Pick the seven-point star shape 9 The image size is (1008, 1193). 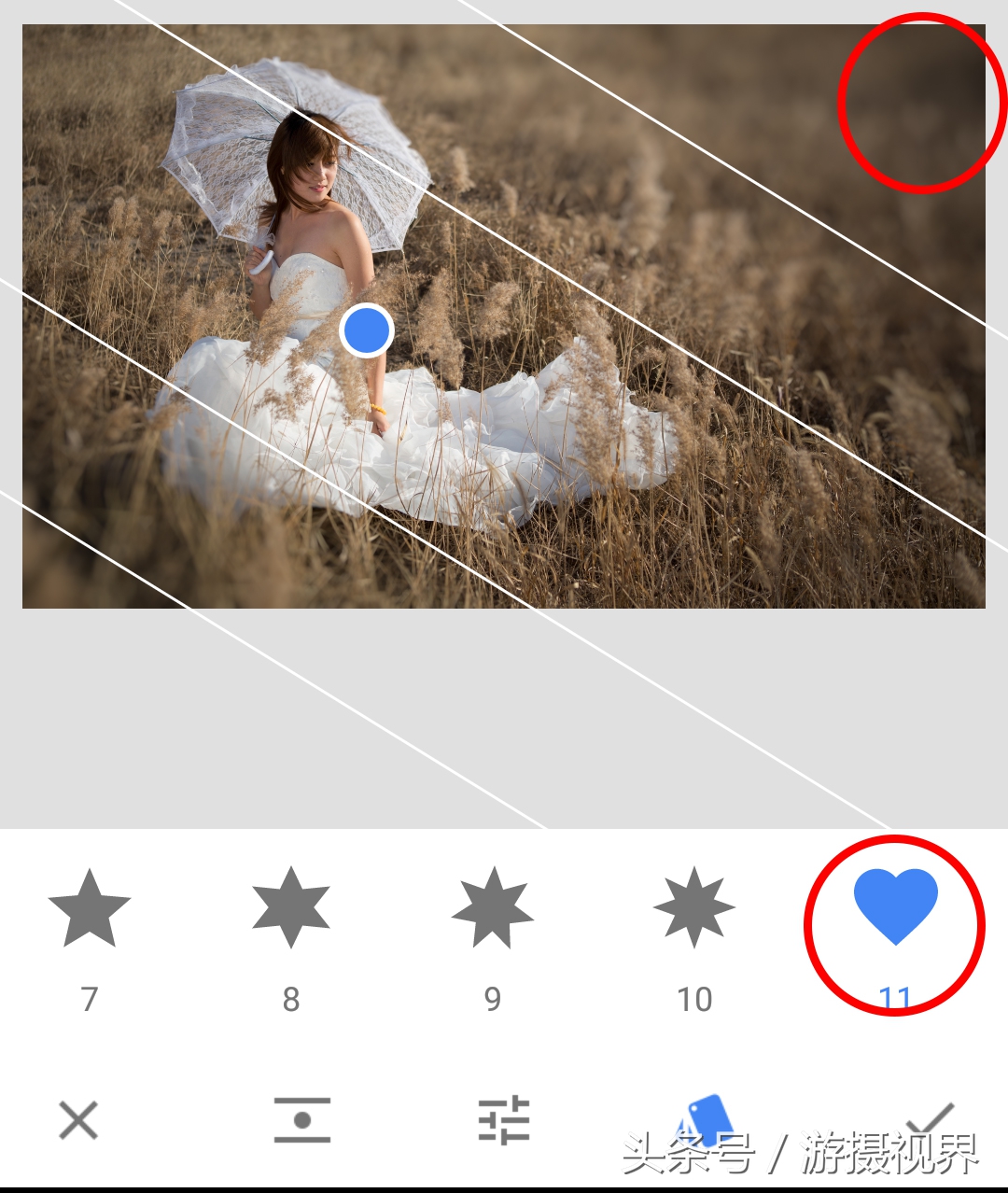point(493,908)
